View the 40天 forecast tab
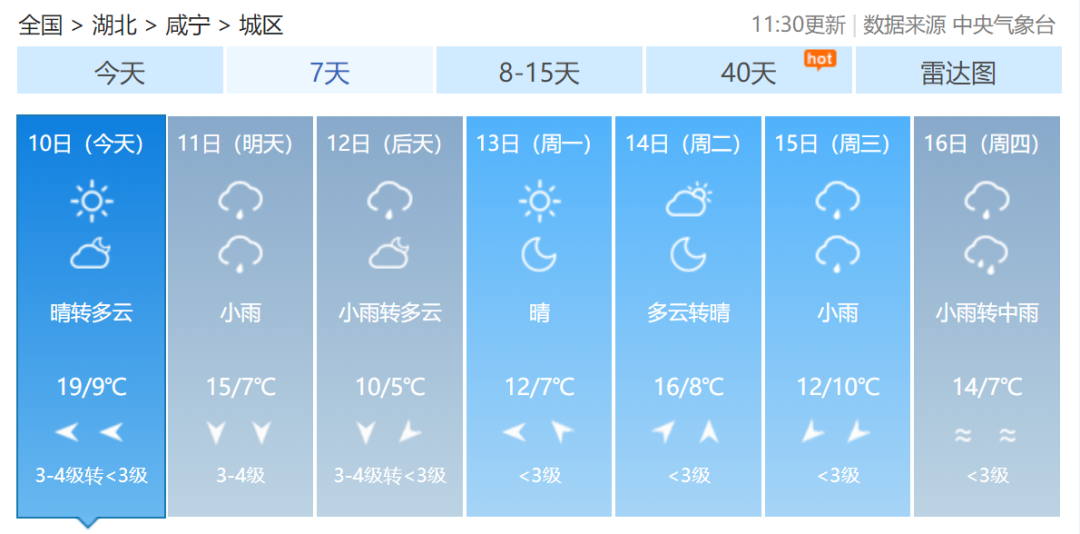 pos(748,72)
